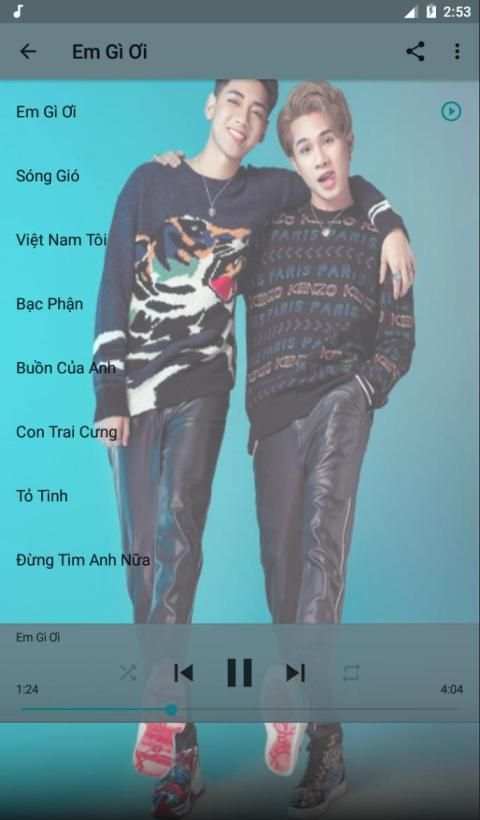Choose the song Tỏ Tình
The image size is (480, 820).
(240, 496)
